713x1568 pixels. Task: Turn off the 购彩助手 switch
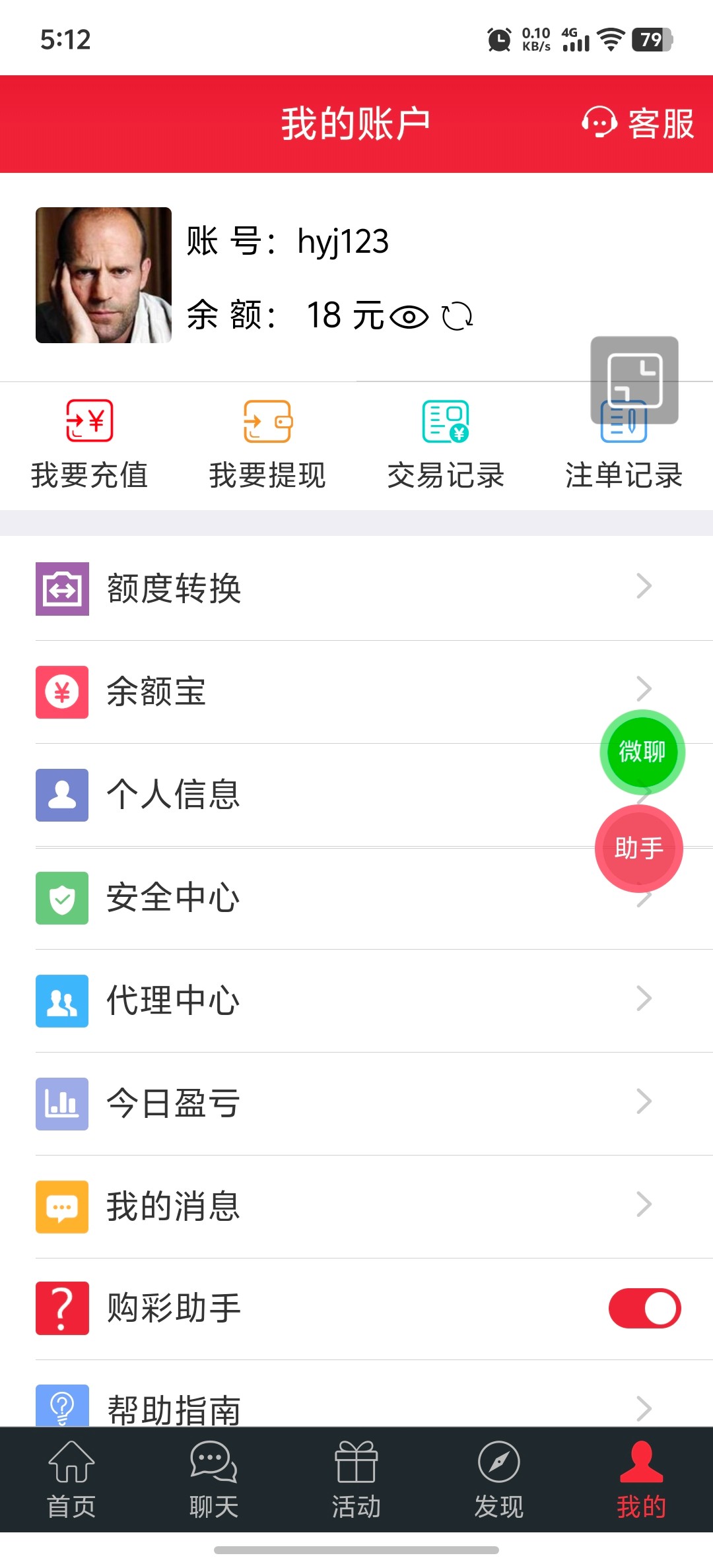pos(644,1308)
